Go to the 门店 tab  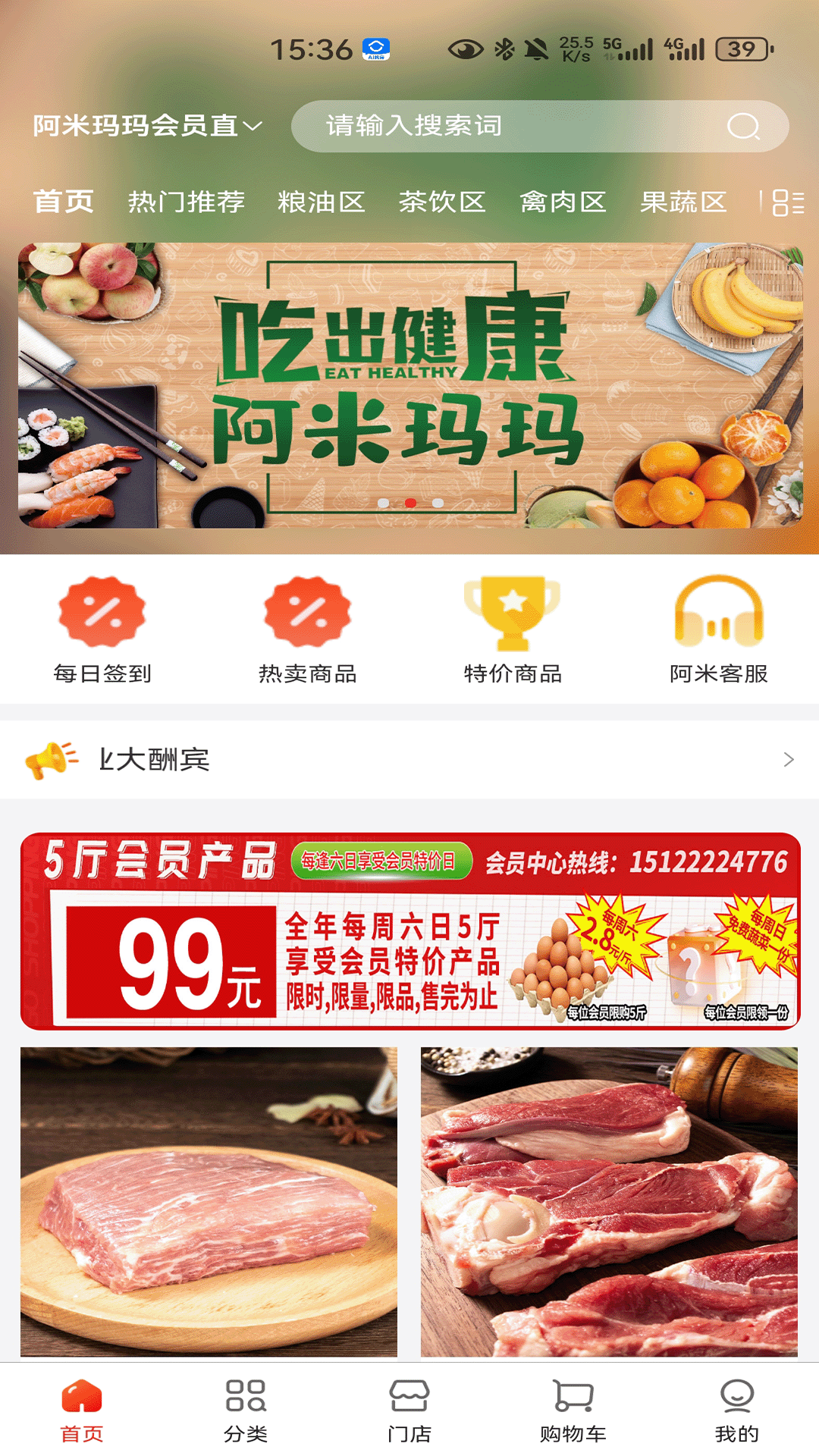(409, 1410)
